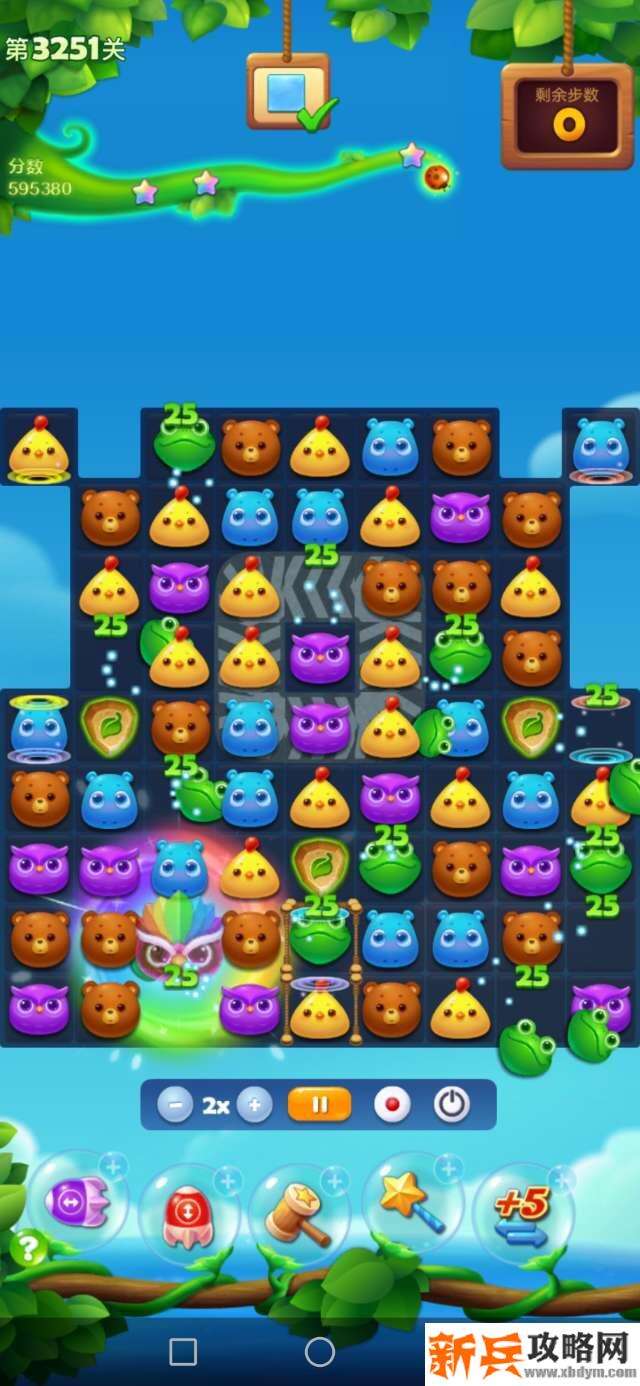Select the magic star wand booster
640x1386 pixels.
click(411, 1203)
